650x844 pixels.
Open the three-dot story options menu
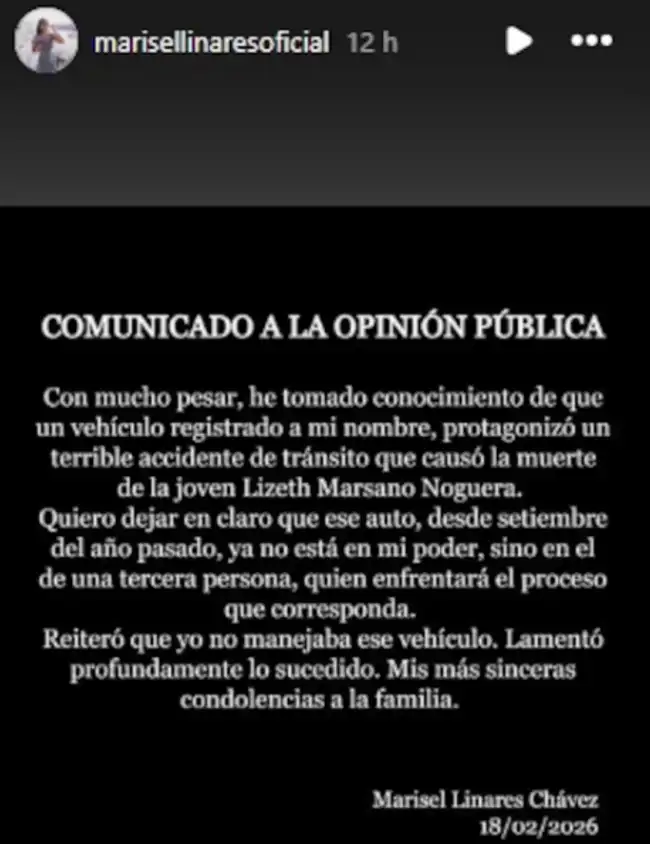tap(590, 41)
